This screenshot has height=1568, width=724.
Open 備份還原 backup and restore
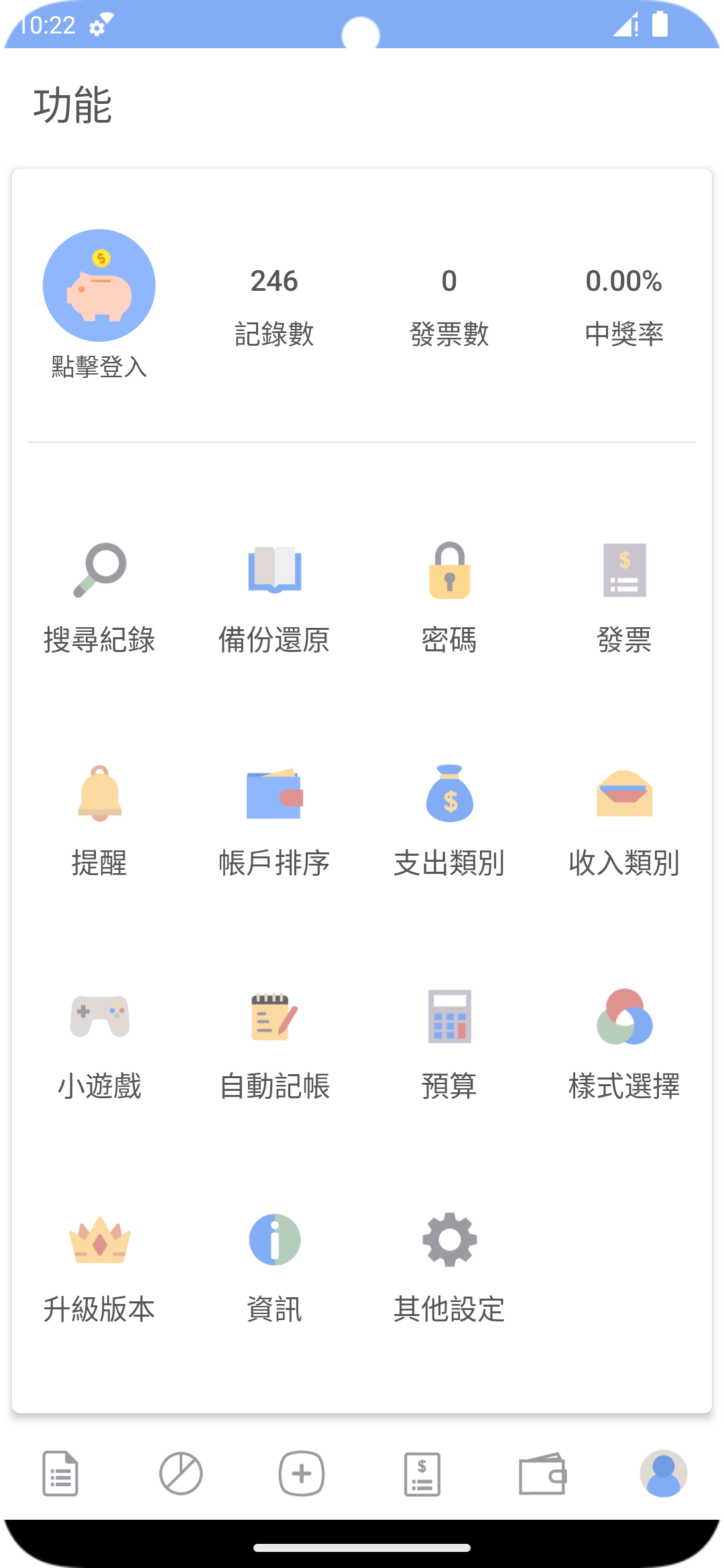click(274, 598)
